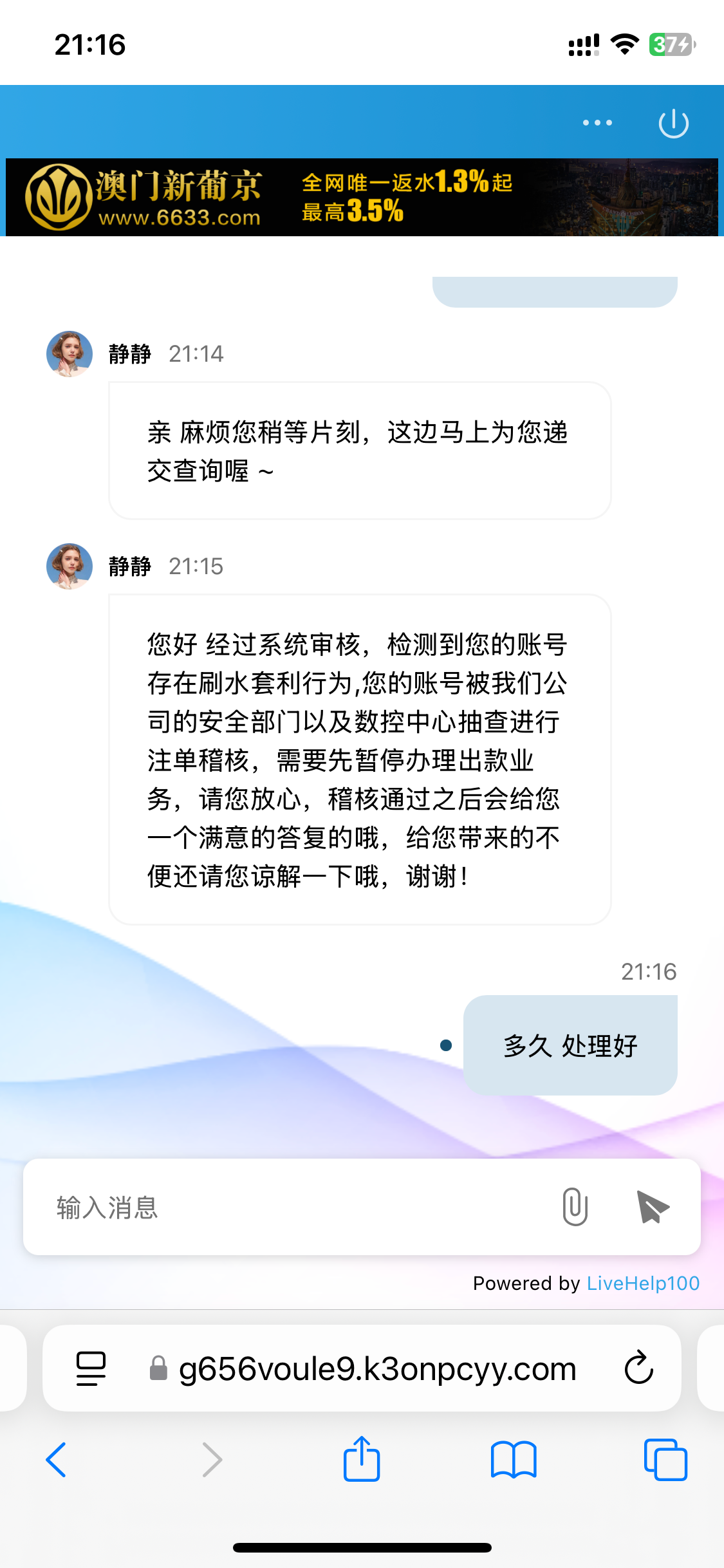Open Safari bookmarks
Image resolution: width=724 pixels, height=1568 pixels.
click(x=513, y=1460)
